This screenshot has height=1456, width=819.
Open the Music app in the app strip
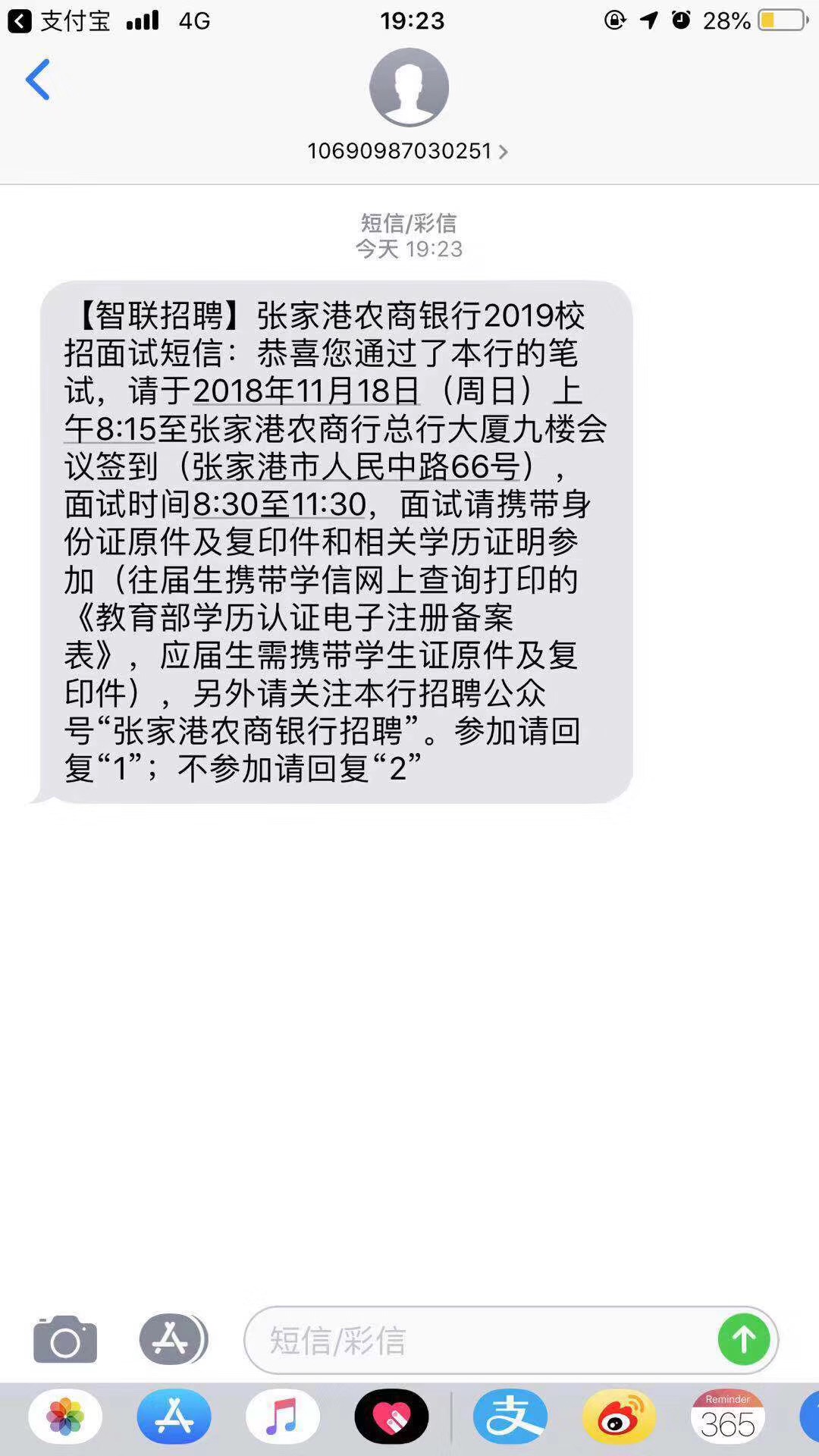click(x=282, y=1417)
